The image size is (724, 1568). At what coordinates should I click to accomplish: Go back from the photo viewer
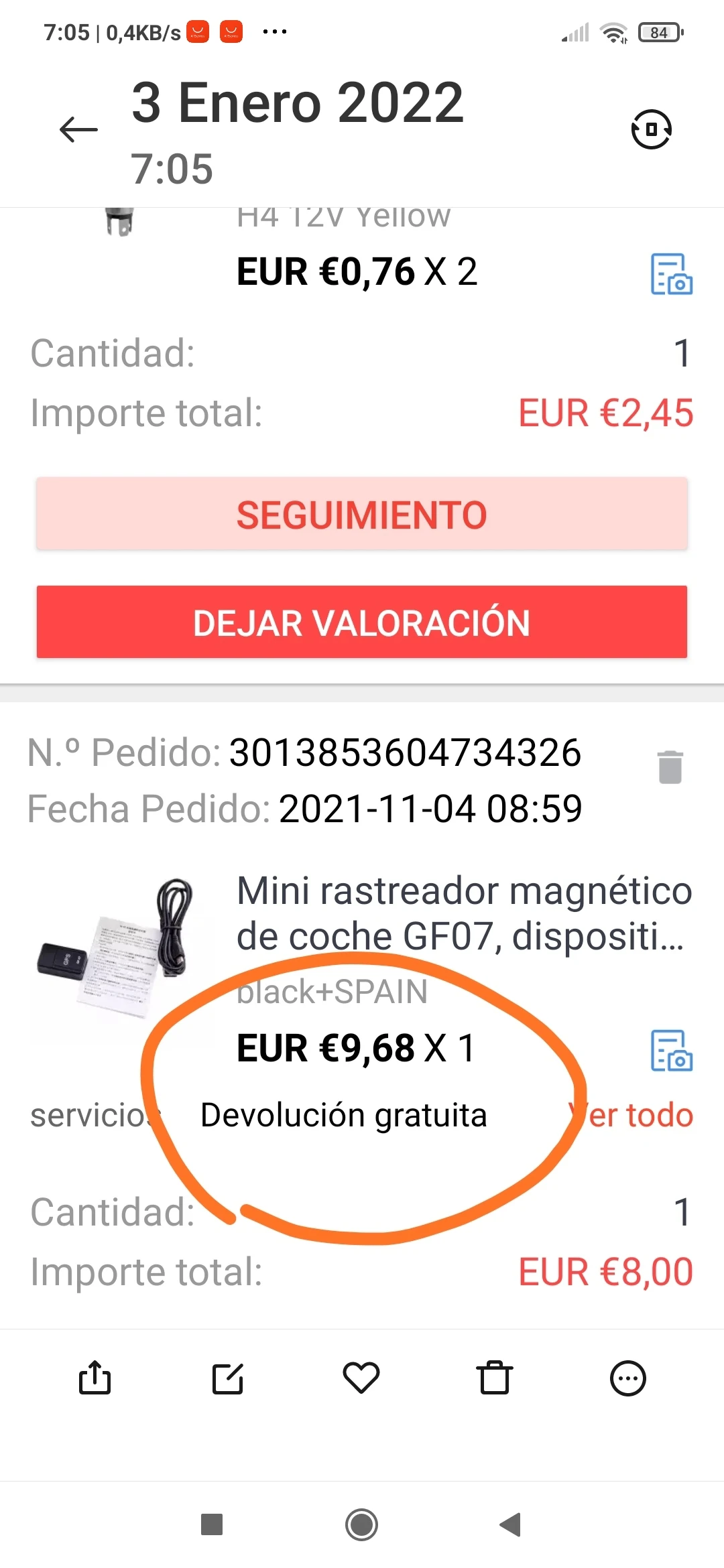click(78, 129)
